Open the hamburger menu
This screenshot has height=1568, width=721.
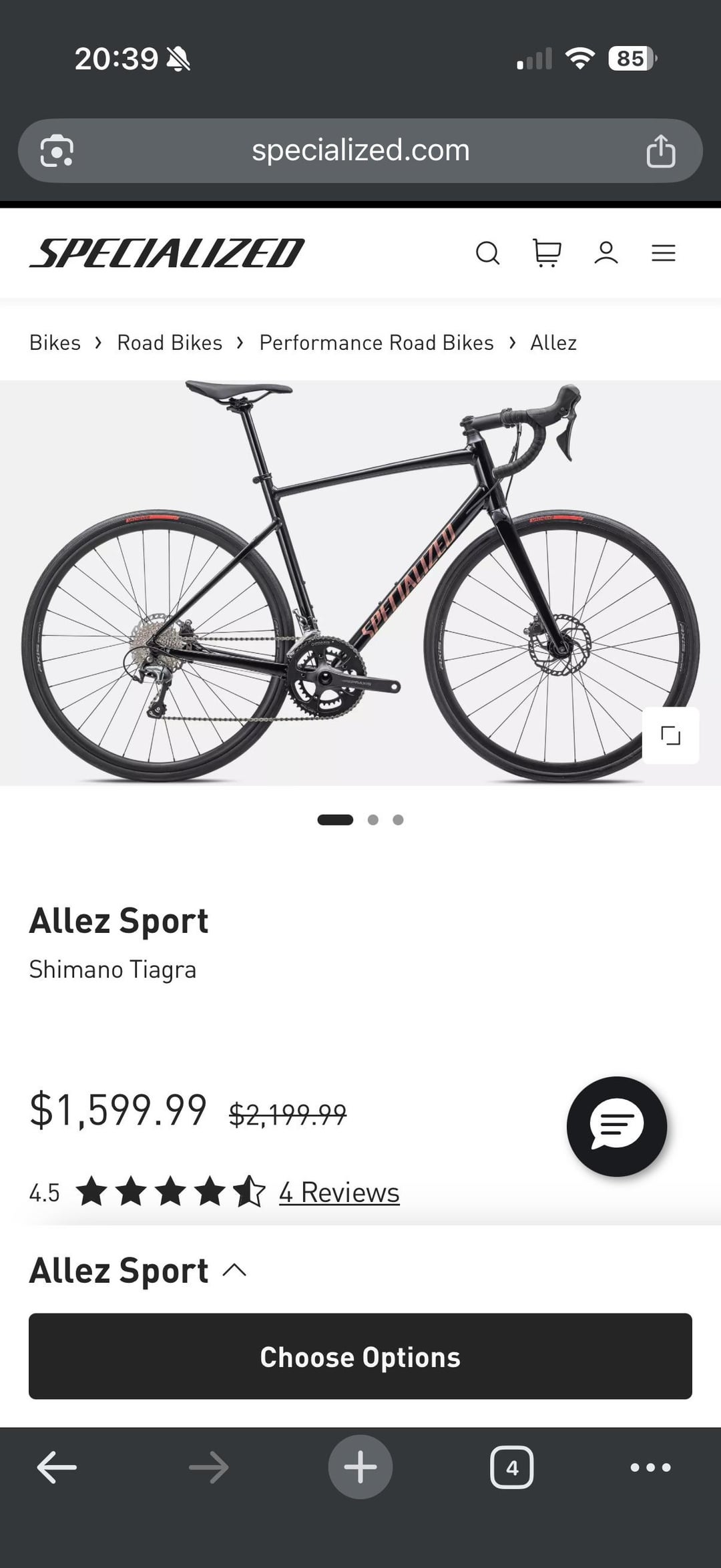pos(664,253)
